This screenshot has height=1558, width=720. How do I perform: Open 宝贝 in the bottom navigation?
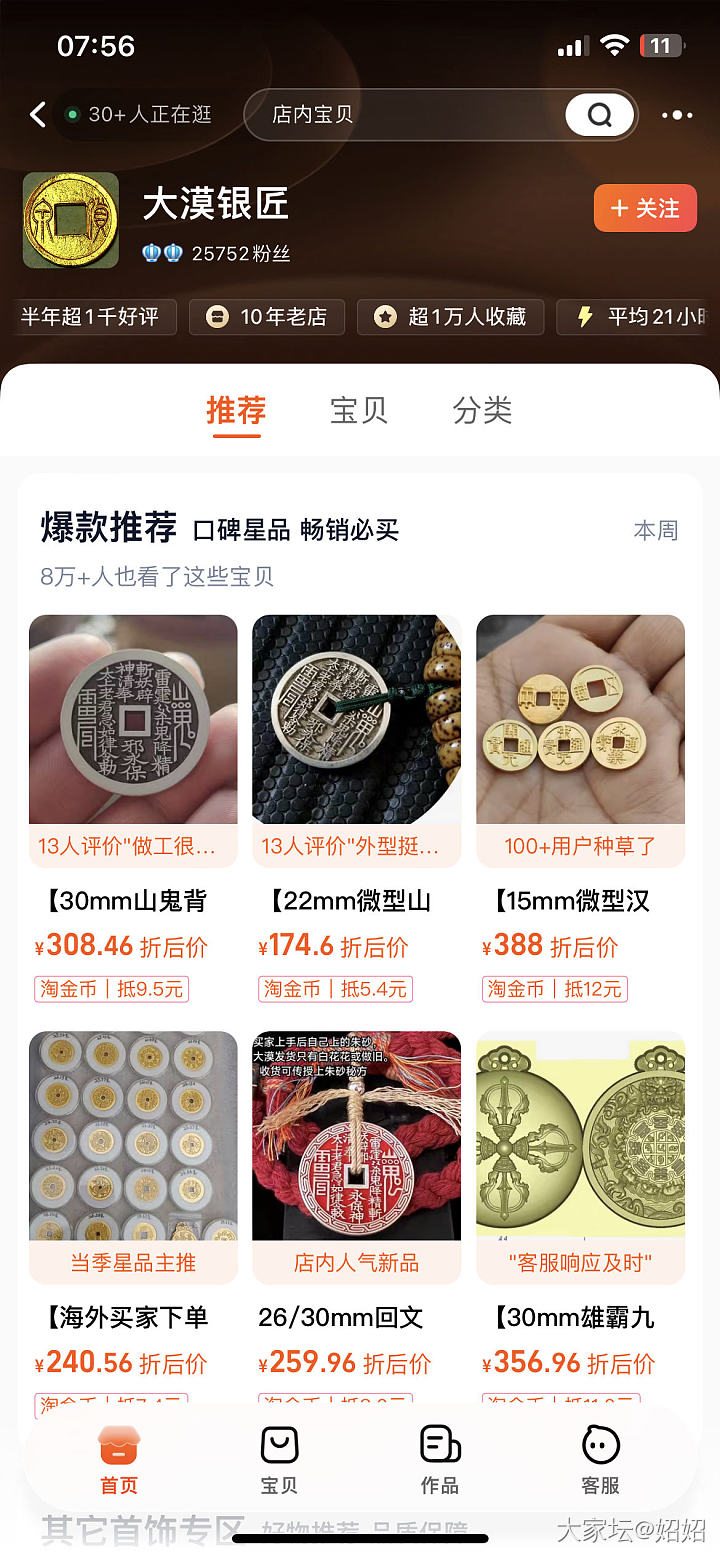(279, 1460)
